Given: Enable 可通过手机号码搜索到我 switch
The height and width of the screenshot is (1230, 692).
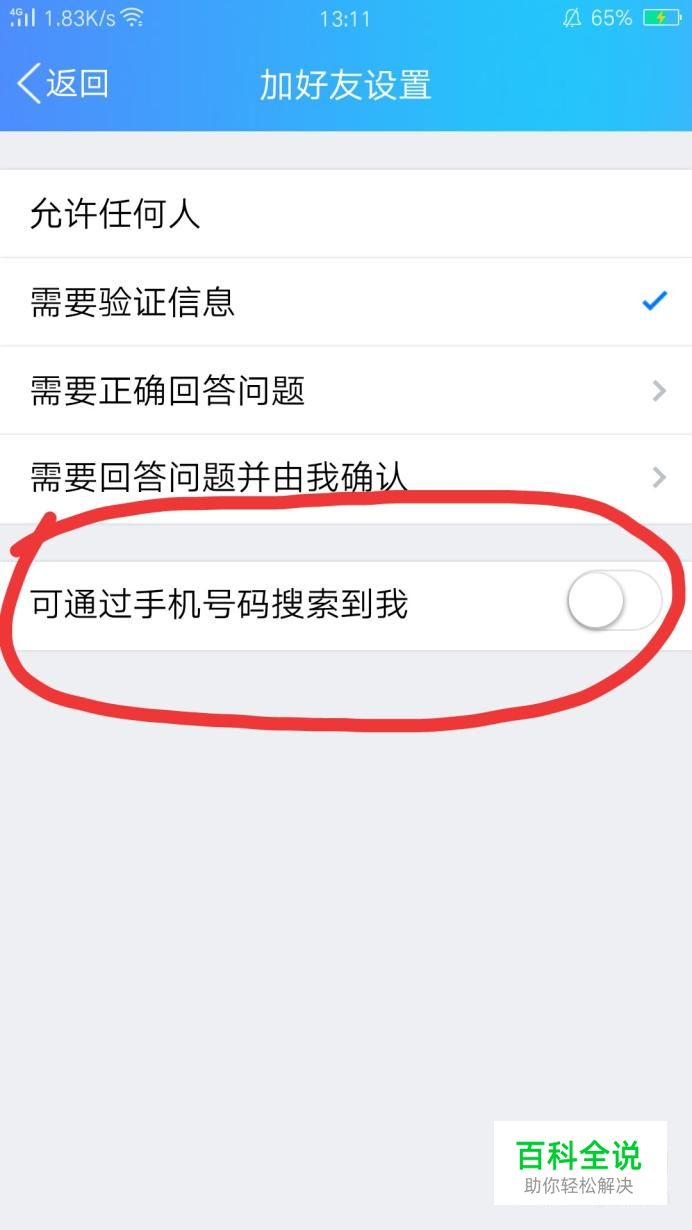Looking at the screenshot, I should click(613, 605).
